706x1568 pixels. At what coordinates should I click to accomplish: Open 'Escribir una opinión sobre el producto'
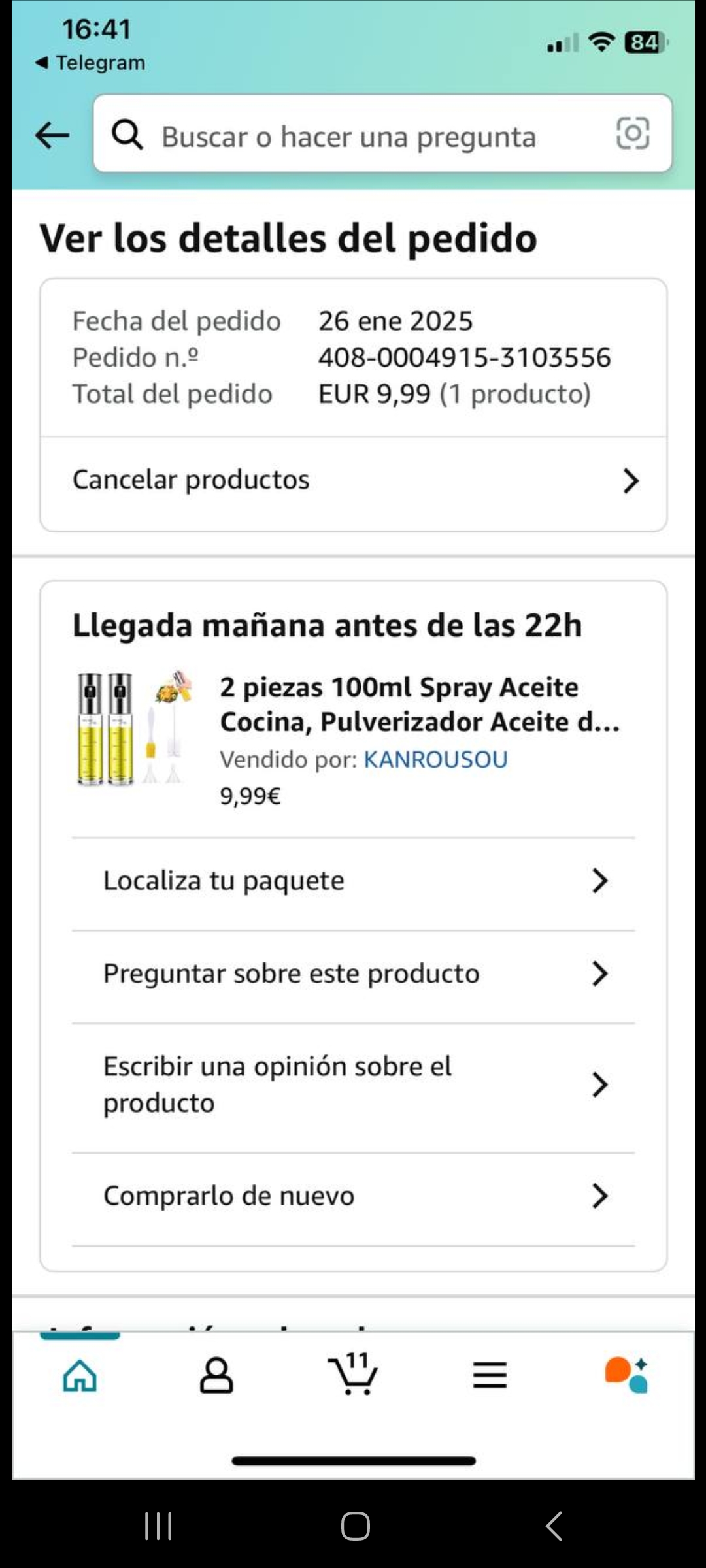[x=353, y=1085]
